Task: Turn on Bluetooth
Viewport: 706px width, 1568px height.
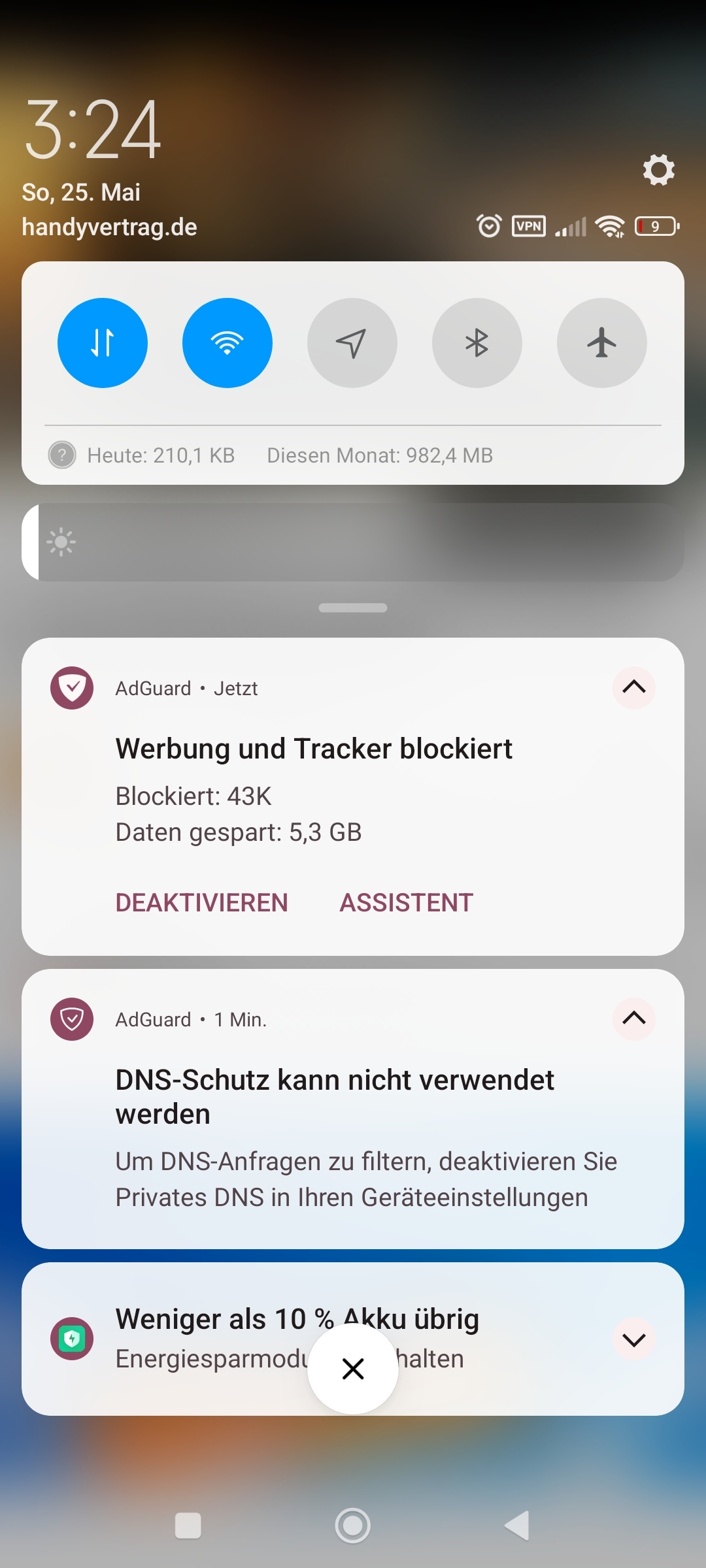Action: point(477,343)
